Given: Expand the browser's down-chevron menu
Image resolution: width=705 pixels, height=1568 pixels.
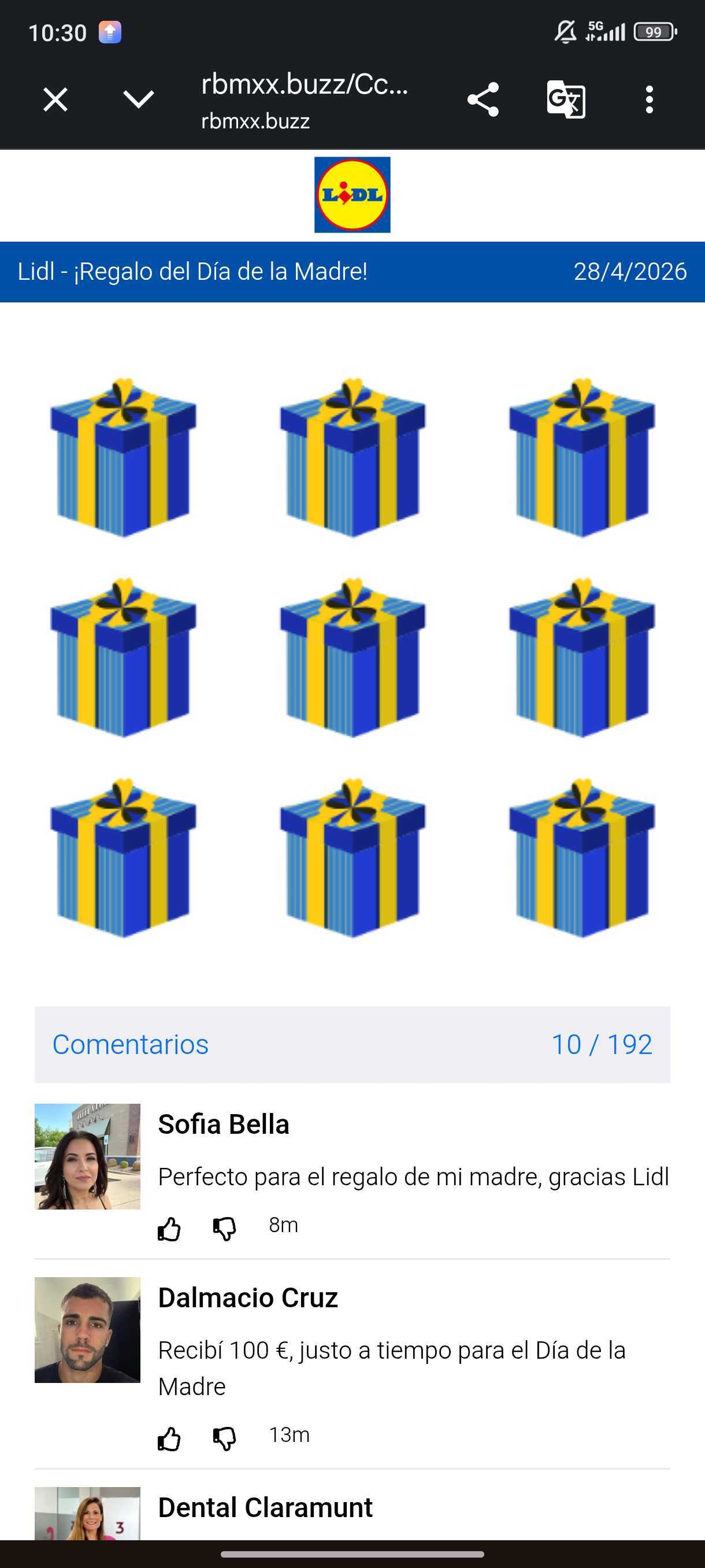Looking at the screenshot, I should click(139, 99).
